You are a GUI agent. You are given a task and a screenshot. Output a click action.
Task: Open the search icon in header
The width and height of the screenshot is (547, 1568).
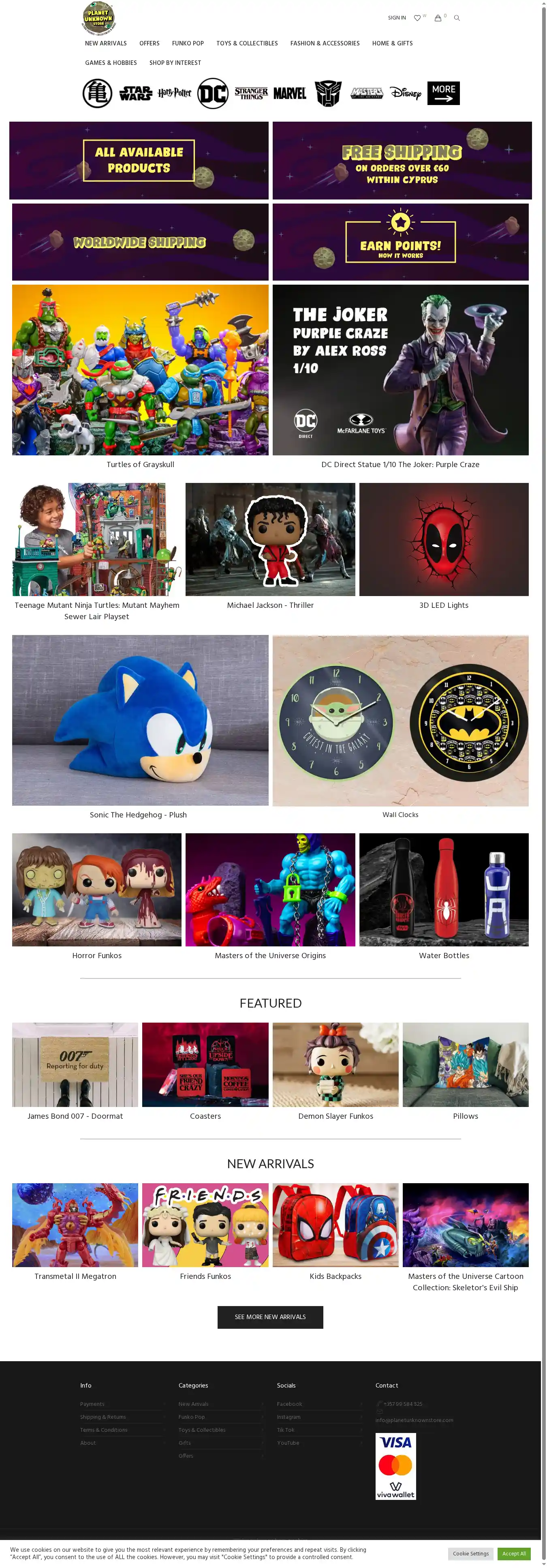click(456, 18)
